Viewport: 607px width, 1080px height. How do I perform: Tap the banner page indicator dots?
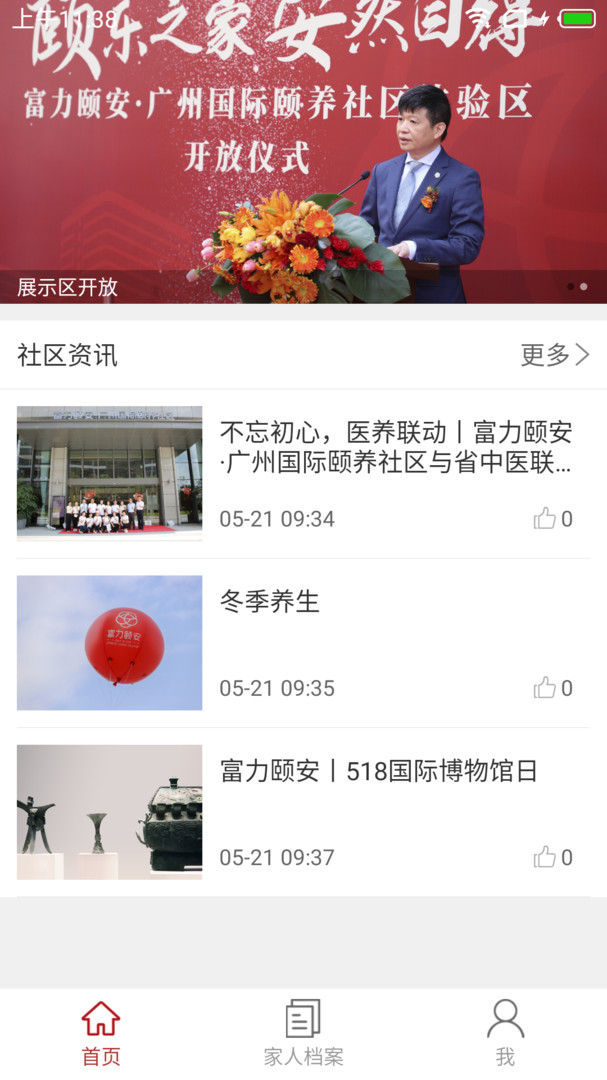pyautogui.click(x=577, y=287)
